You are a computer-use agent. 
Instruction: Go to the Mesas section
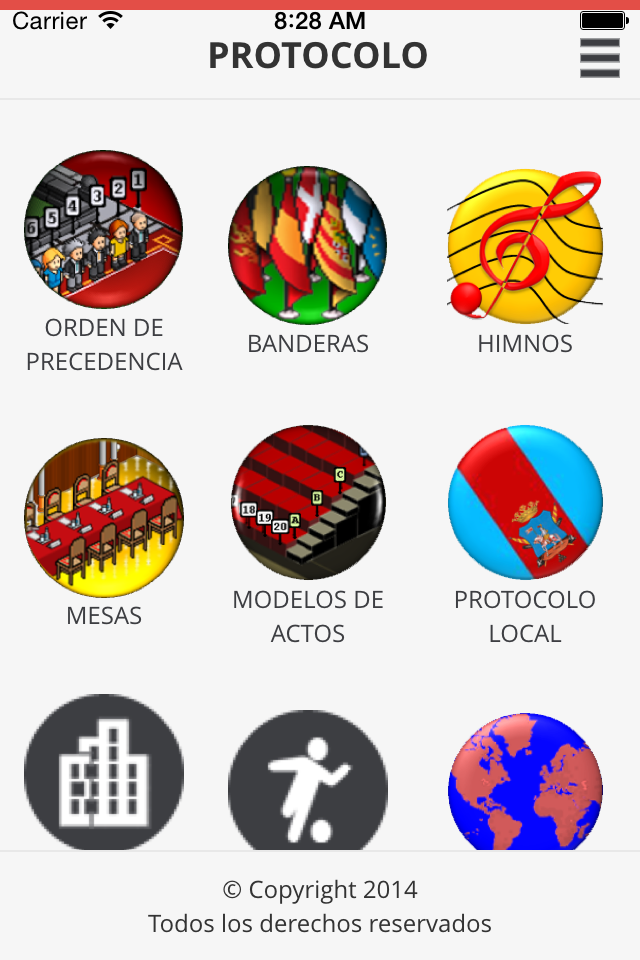(x=104, y=517)
